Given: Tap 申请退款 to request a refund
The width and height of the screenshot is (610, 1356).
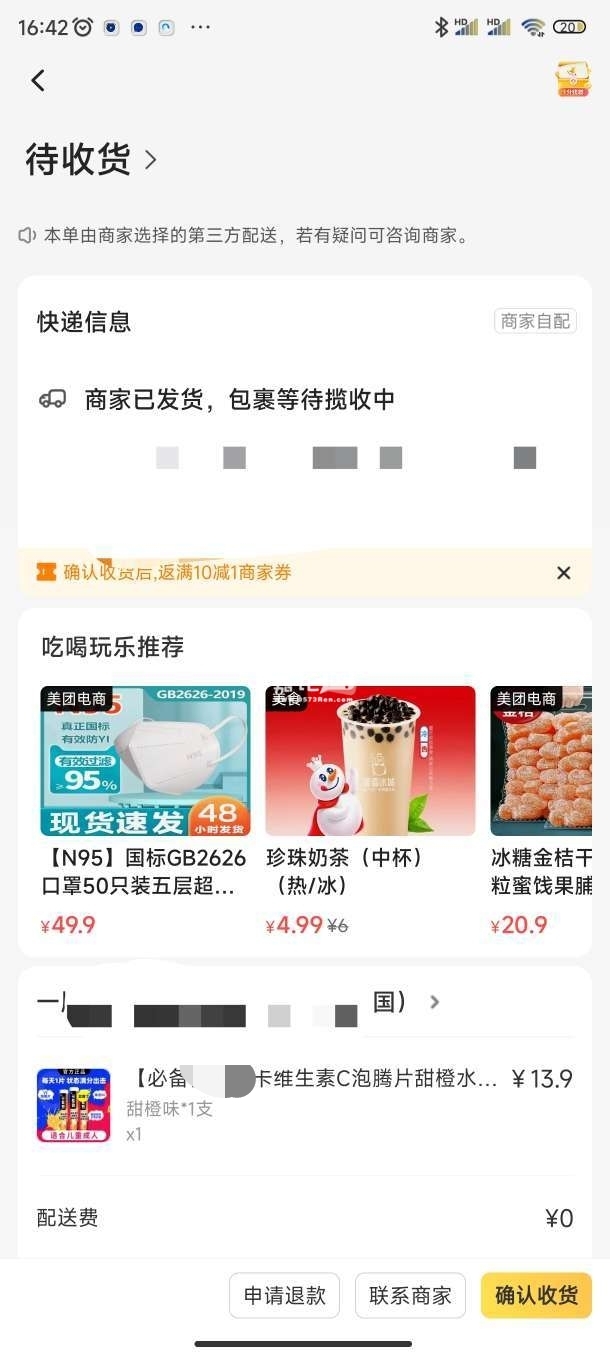Looking at the screenshot, I should [x=285, y=1295].
